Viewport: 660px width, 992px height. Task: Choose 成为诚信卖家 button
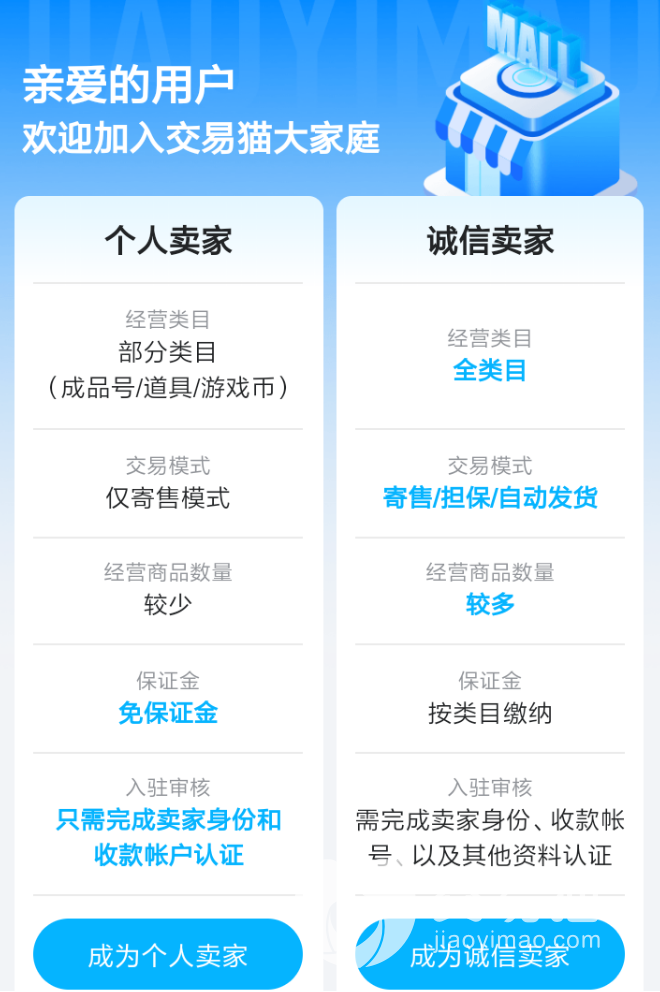(x=490, y=957)
